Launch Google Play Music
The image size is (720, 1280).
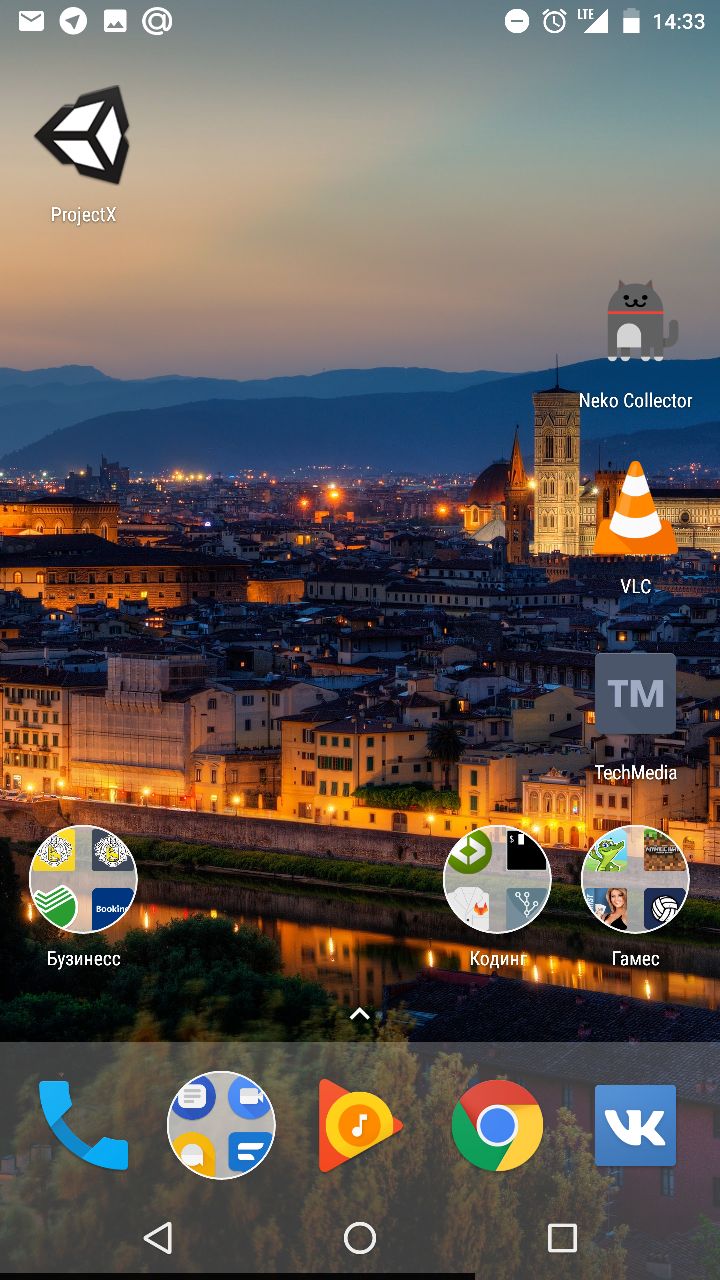tap(359, 1126)
